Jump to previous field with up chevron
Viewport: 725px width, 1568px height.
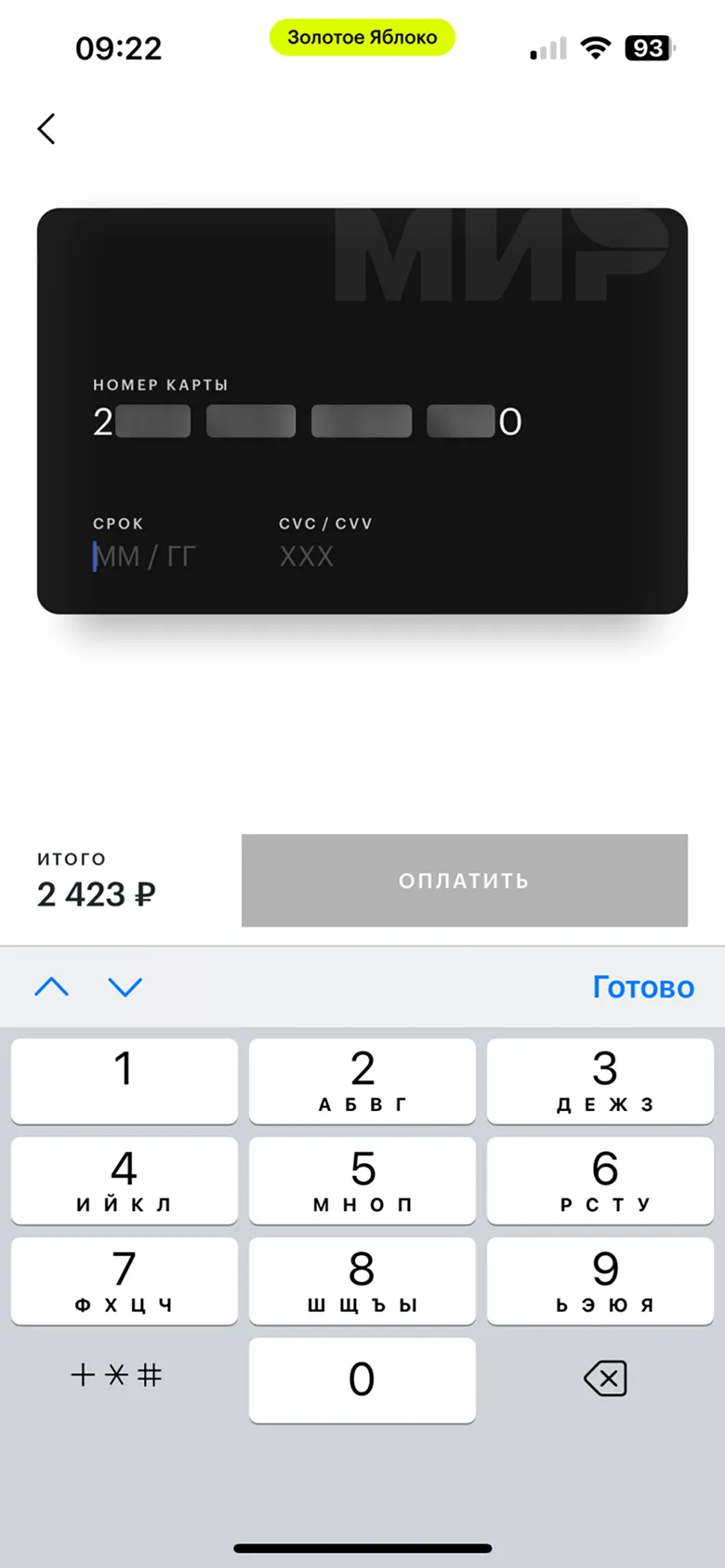(x=52, y=987)
